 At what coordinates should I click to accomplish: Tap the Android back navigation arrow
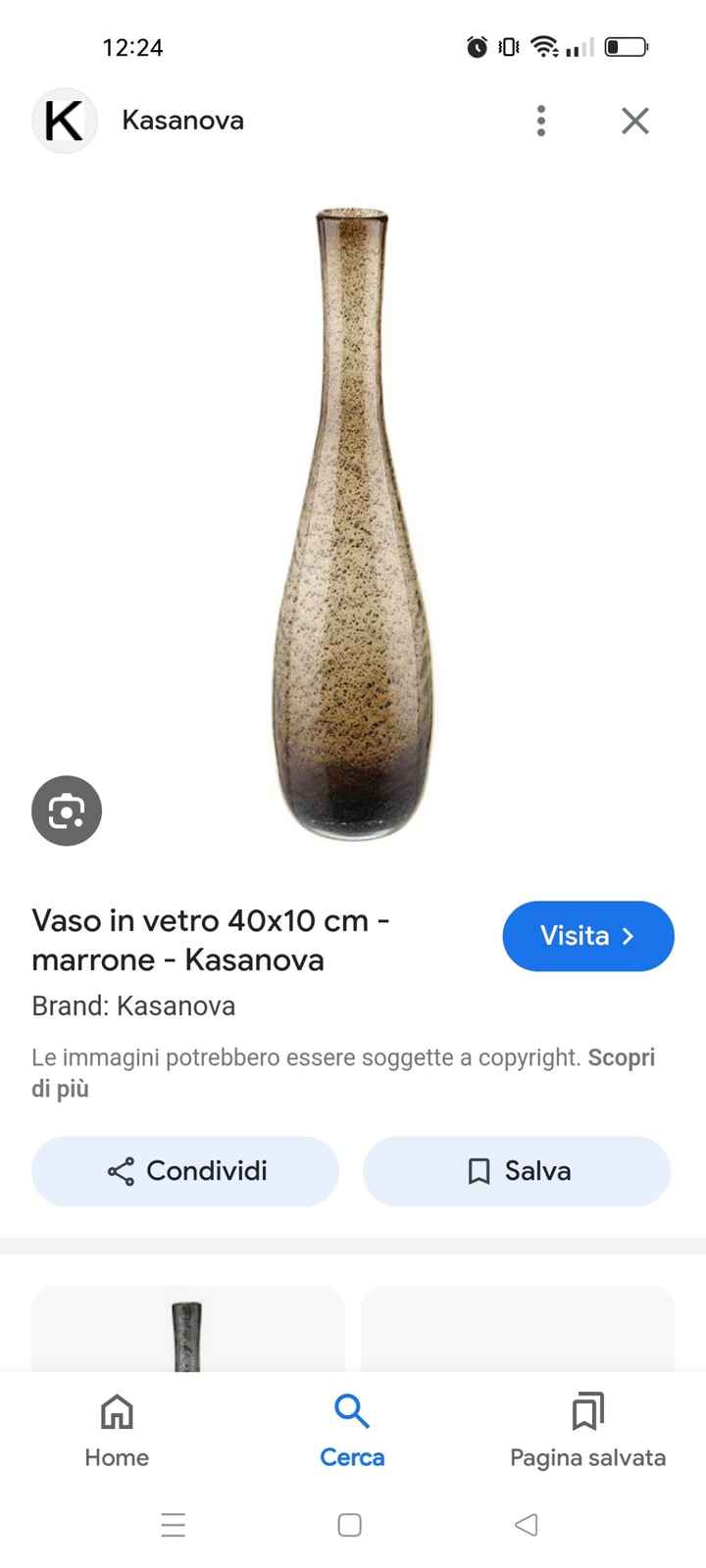526,1525
